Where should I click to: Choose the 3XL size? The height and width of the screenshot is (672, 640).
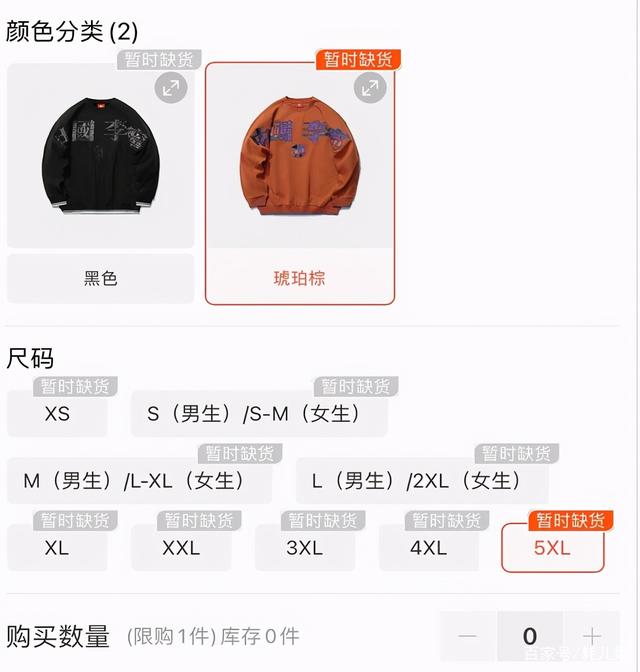point(305,547)
